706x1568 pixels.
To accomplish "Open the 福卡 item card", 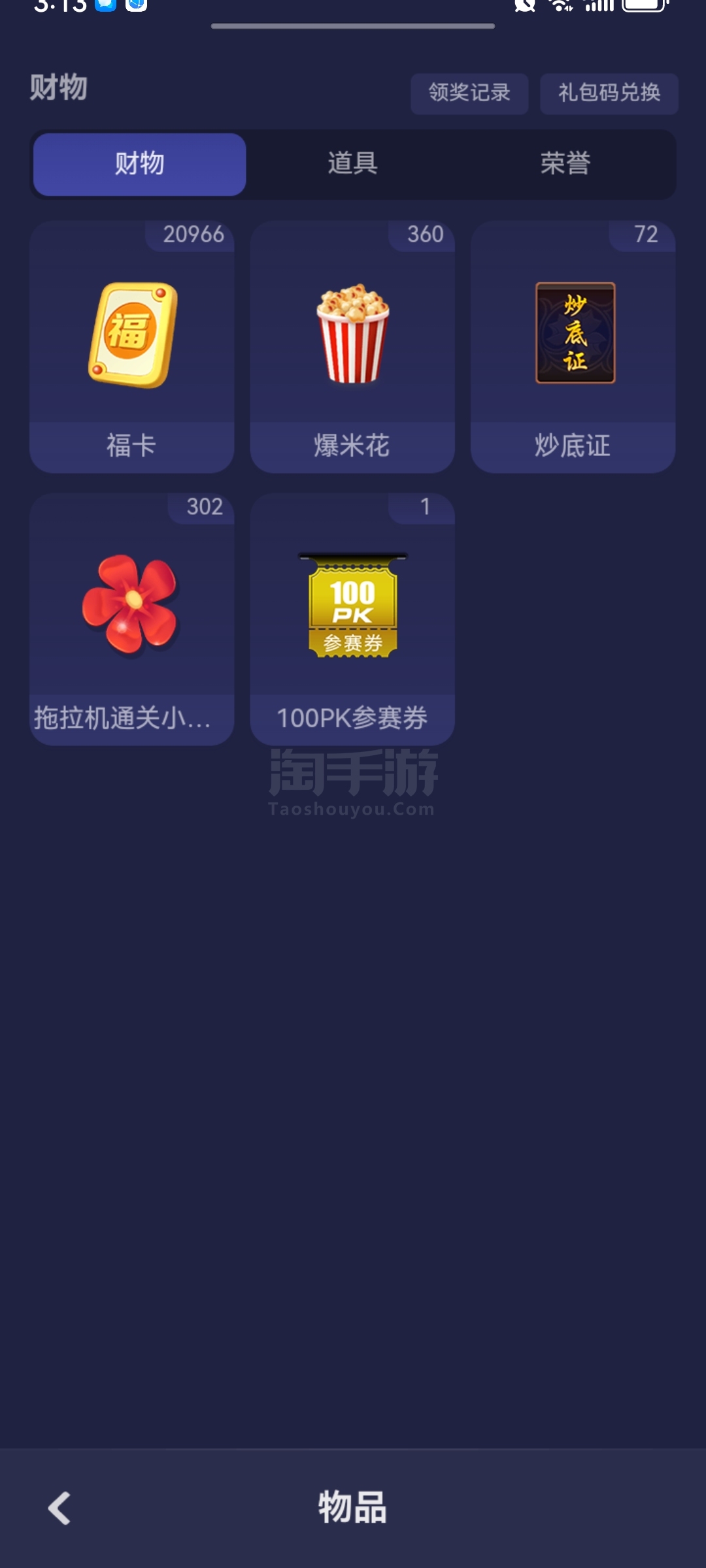I will pyautogui.click(x=132, y=346).
